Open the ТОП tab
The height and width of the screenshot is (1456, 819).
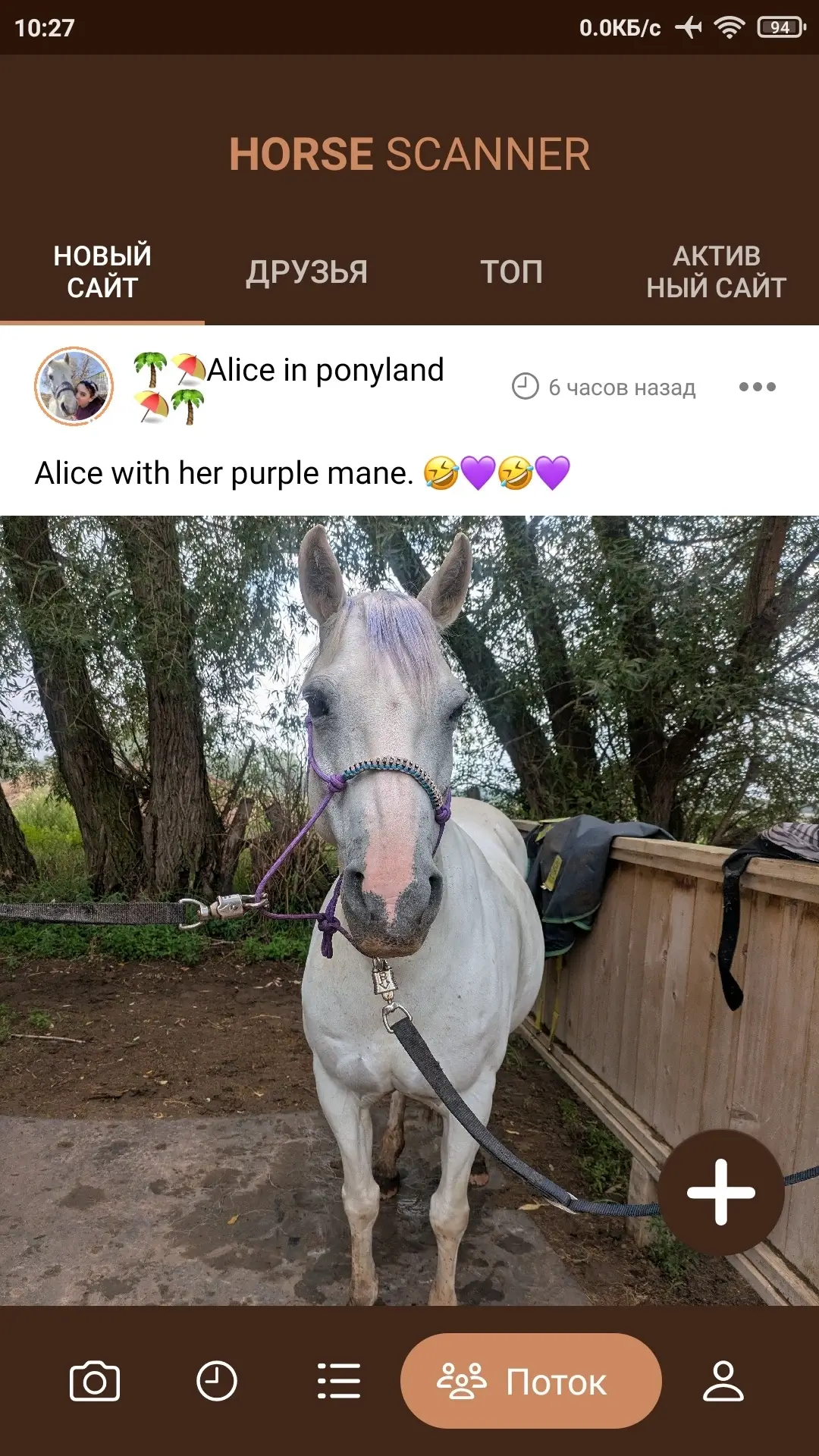click(512, 271)
